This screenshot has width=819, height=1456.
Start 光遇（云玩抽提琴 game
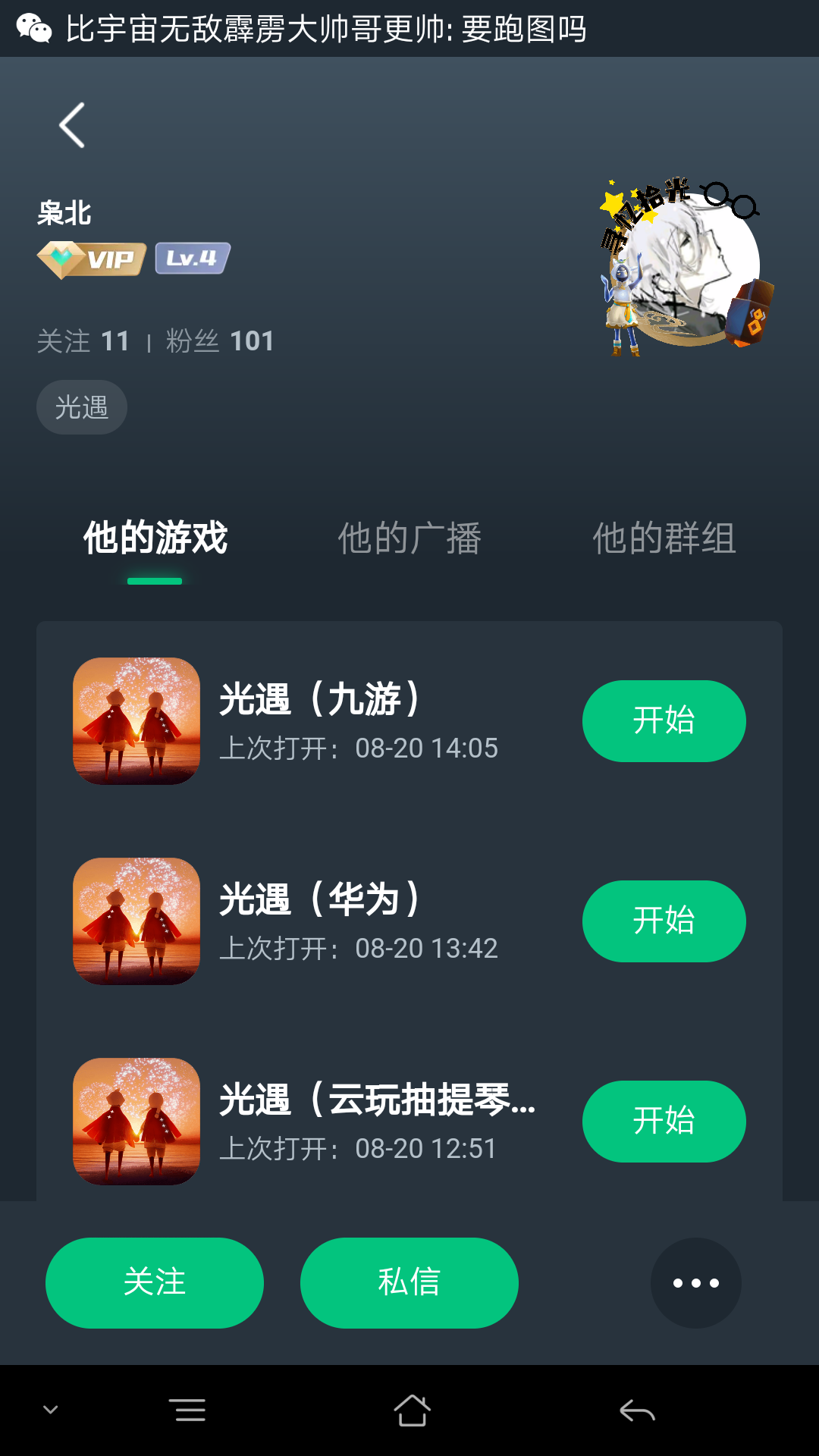point(664,1121)
